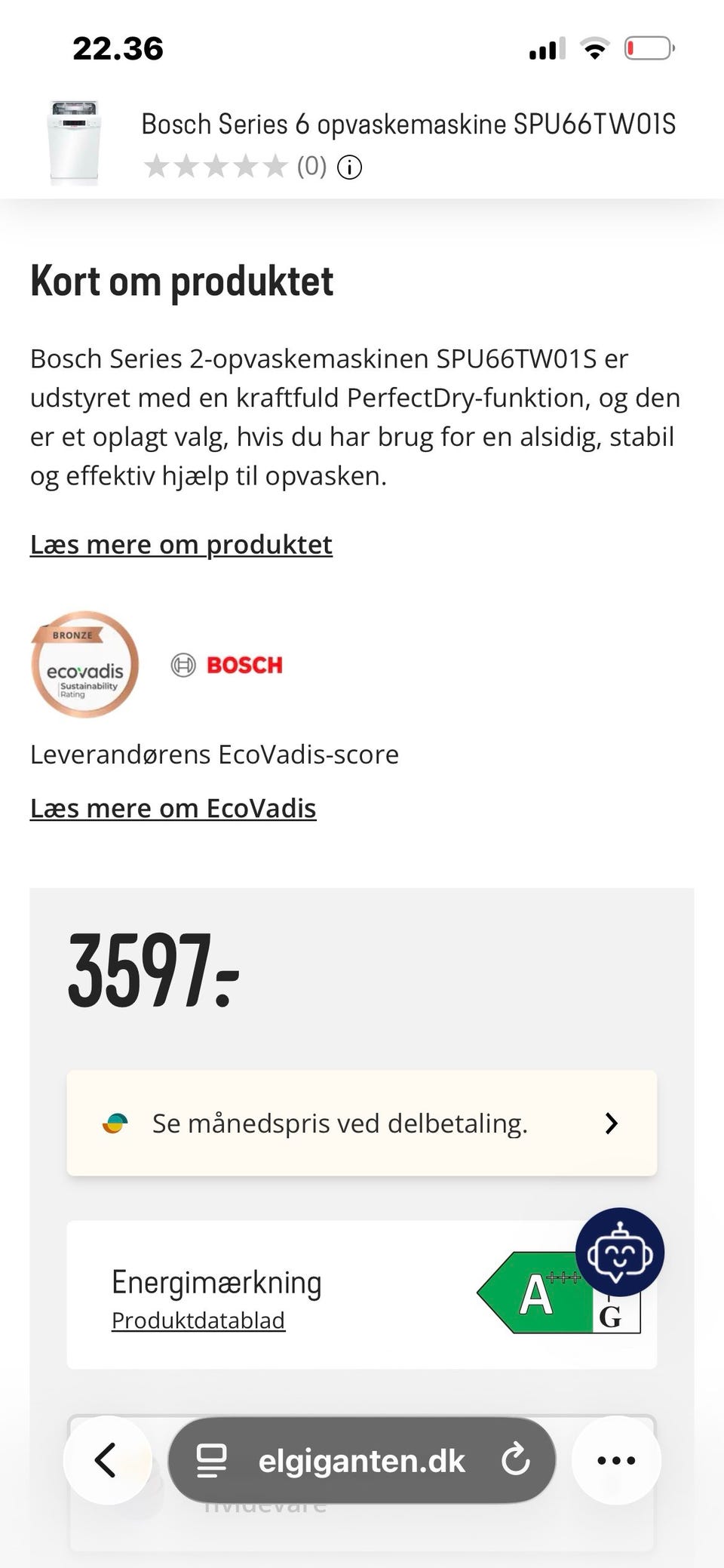Screen dimensions: 724x1568
Task: Open page settings icon in address bar
Action: click(x=211, y=1460)
